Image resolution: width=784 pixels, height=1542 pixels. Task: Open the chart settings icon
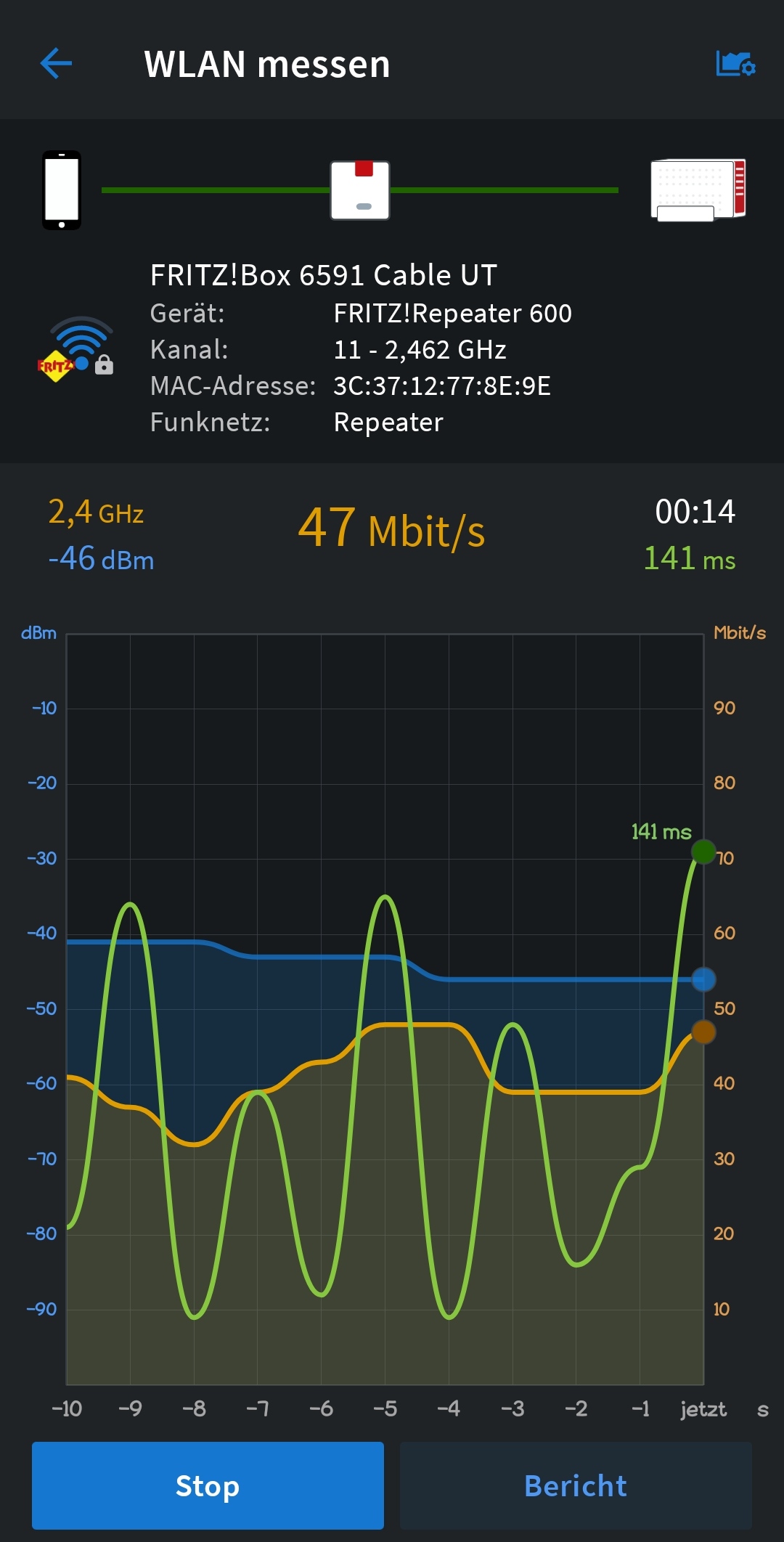point(735,64)
